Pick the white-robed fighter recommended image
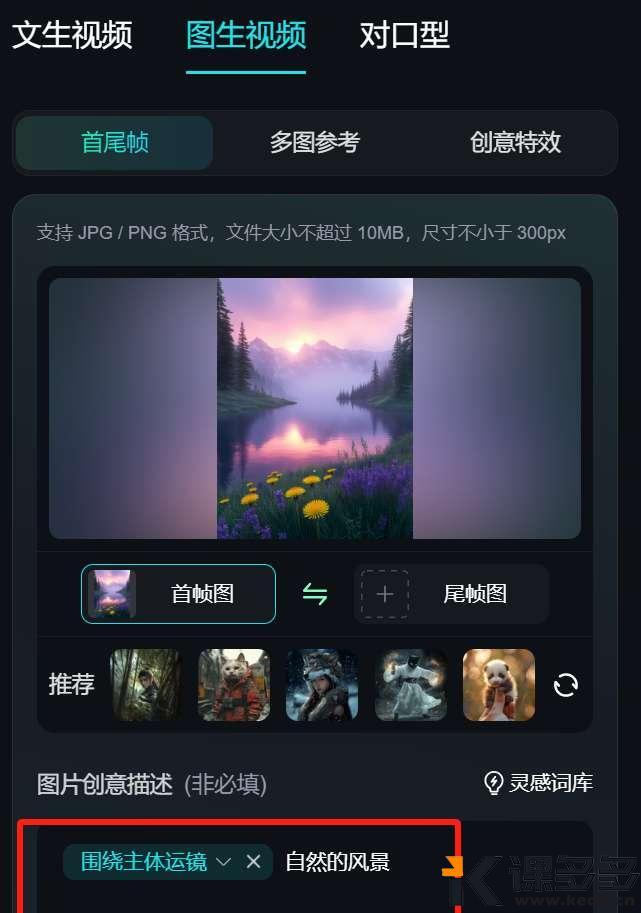641x913 pixels. (x=410, y=685)
